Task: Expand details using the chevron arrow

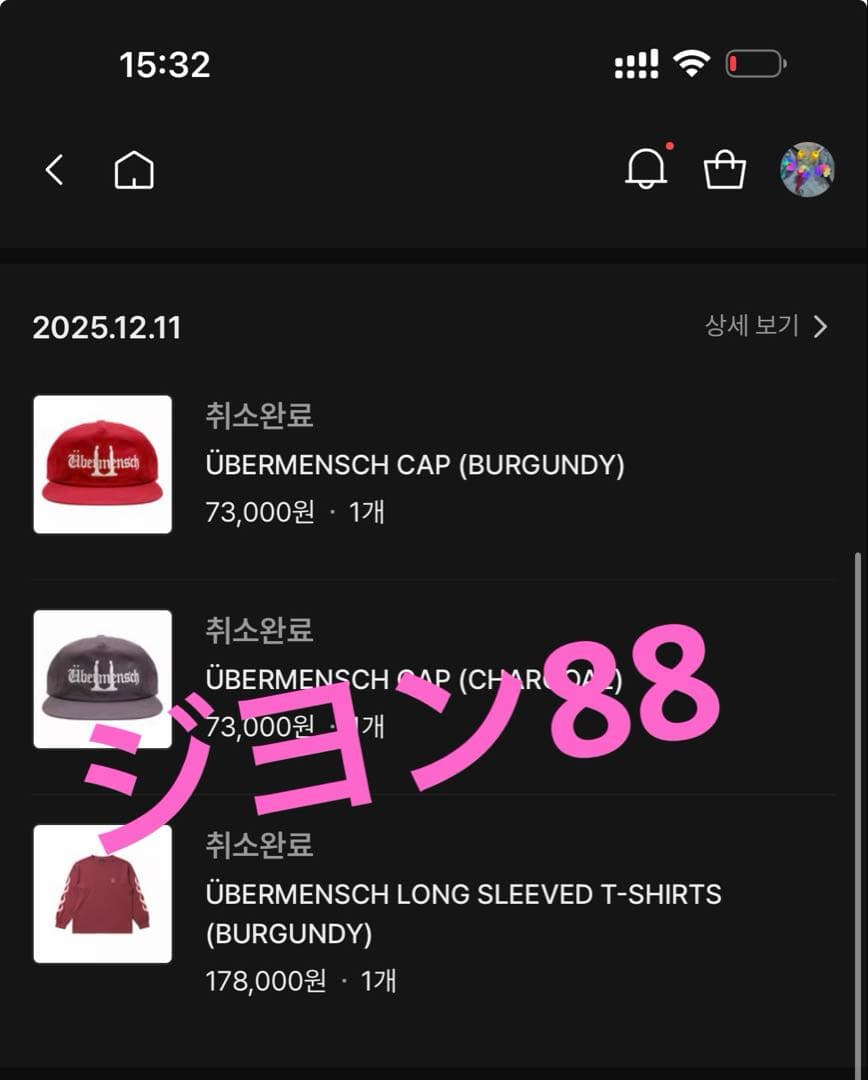Action: (x=820, y=325)
